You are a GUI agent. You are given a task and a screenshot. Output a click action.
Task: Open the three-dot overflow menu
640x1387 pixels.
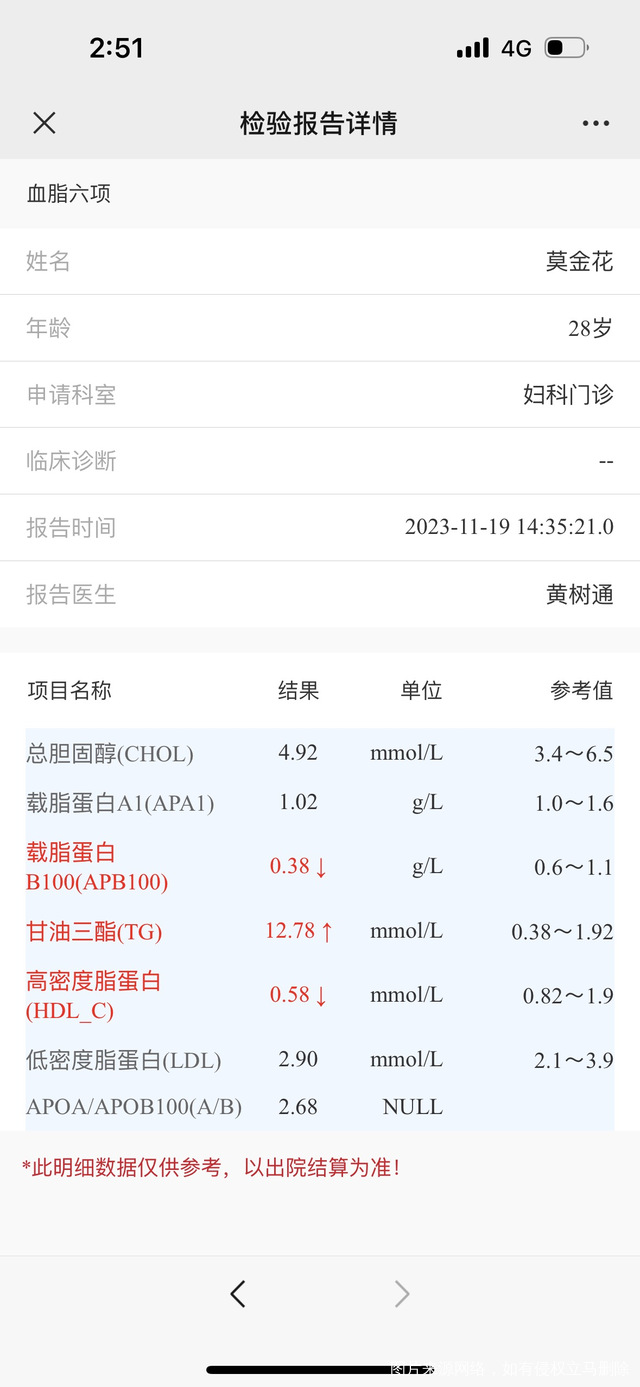(595, 123)
